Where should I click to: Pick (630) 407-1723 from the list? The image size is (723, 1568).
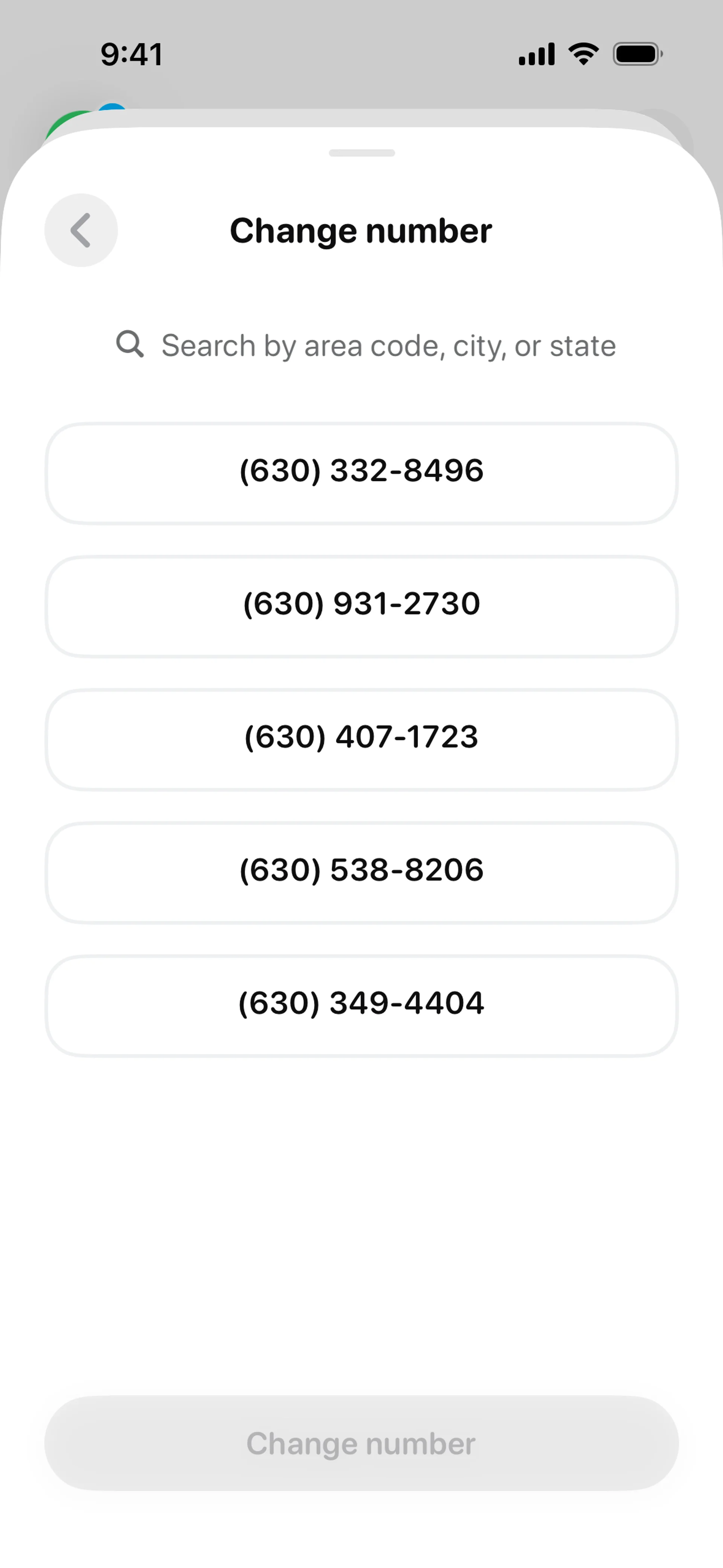click(361, 739)
